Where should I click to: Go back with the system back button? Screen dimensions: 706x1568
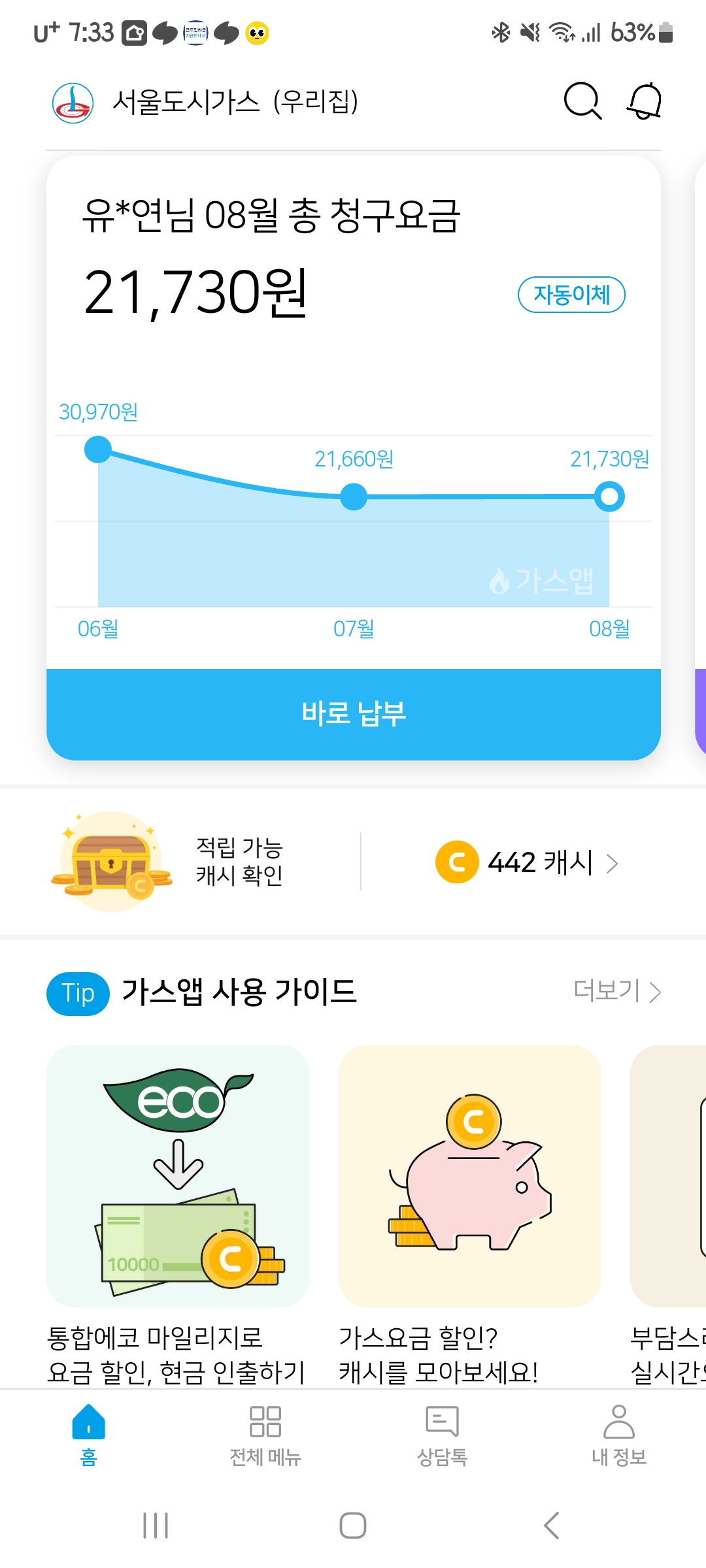(551, 1526)
